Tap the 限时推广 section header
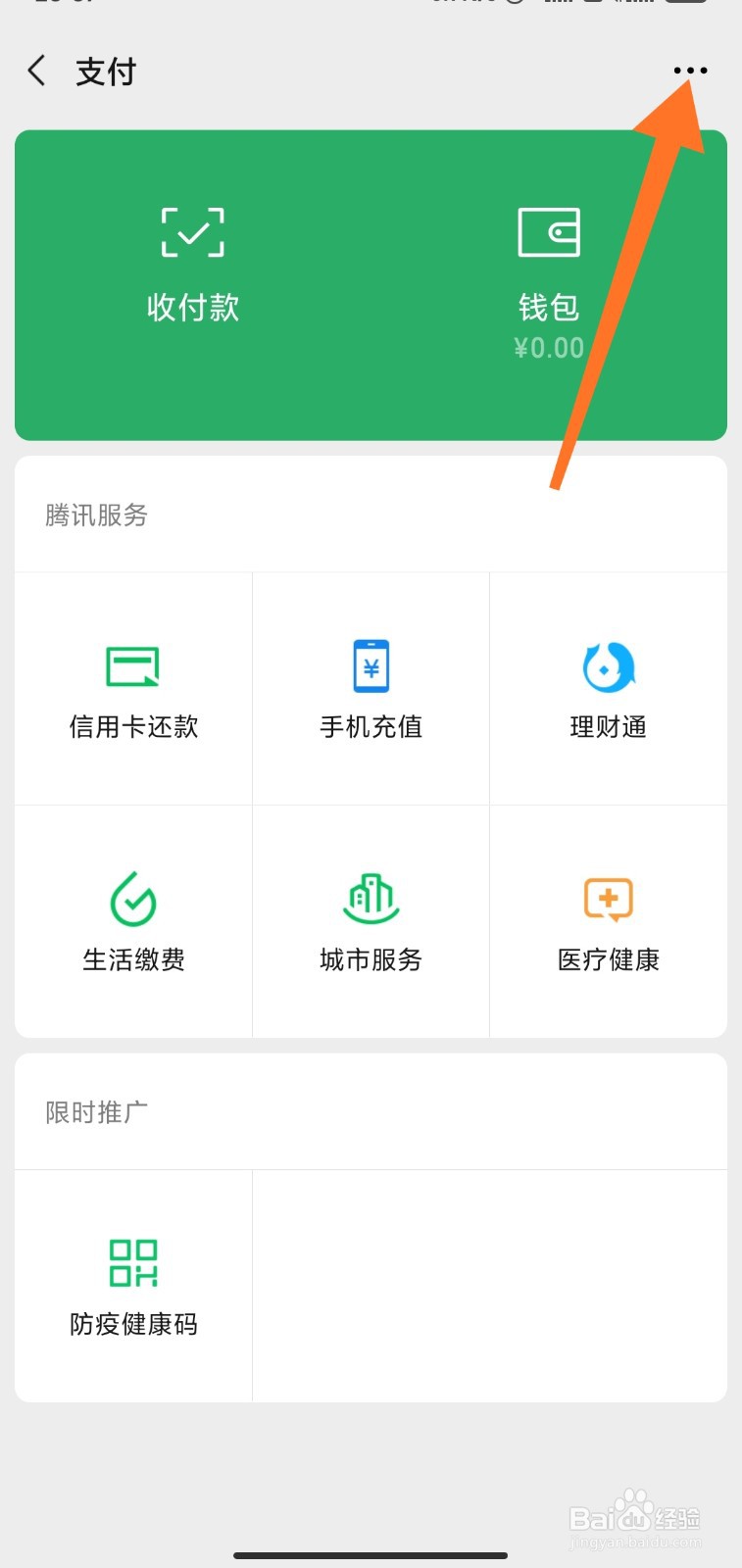 click(x=95, y=1111)
